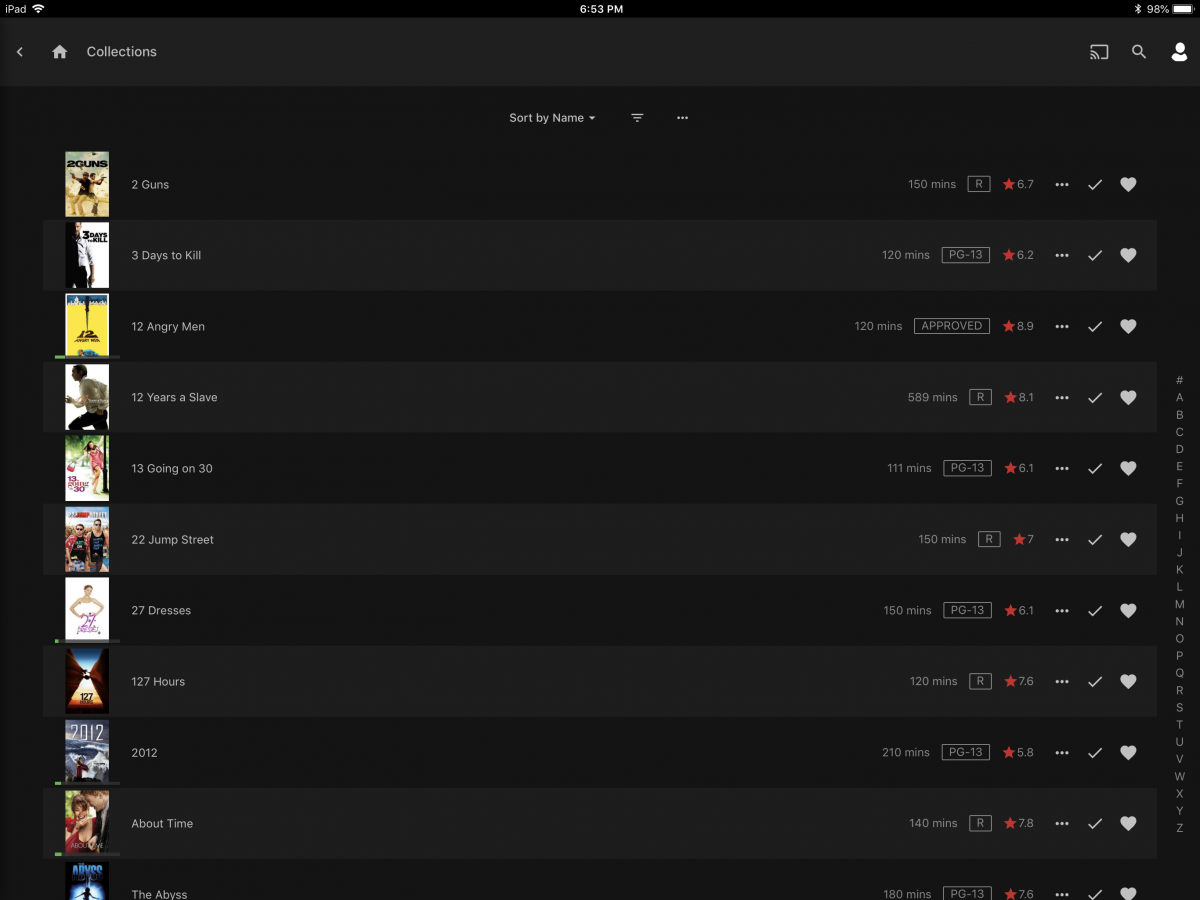Tap the 2012 movie poster
The height and width of the screenshot is (900, 1200).
87,752
